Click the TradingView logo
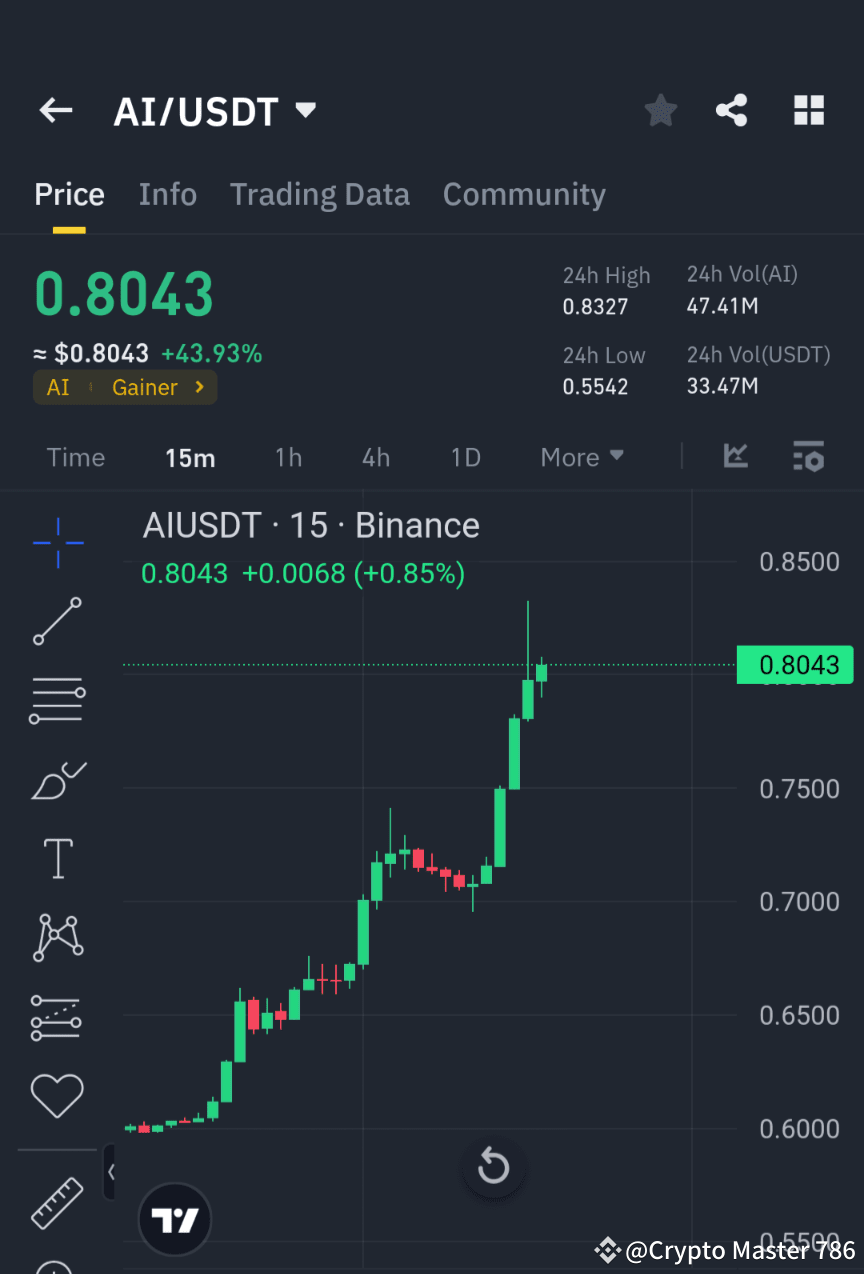The image size is (864, 1274). [x=175, y=1219]
